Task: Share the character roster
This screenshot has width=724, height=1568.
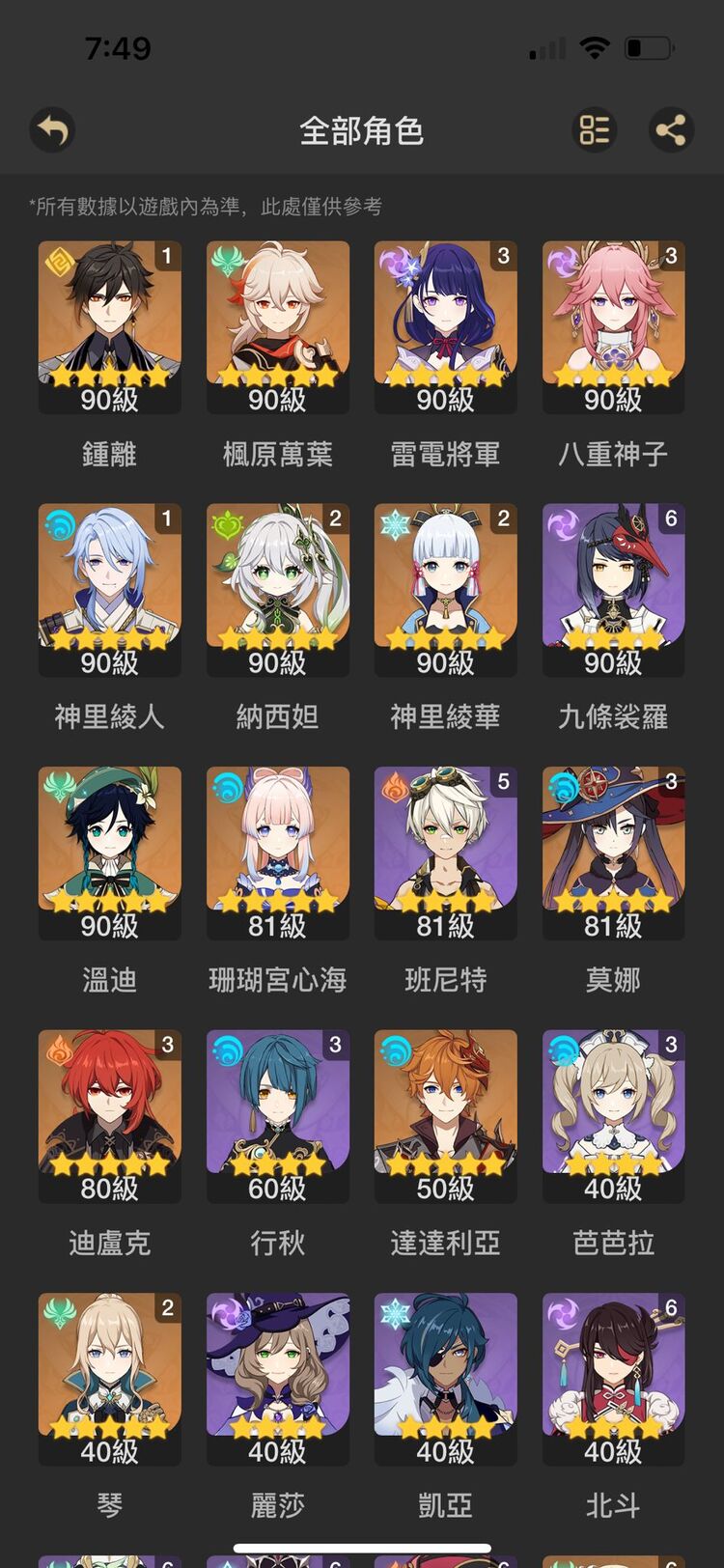Action: point(671,129)
